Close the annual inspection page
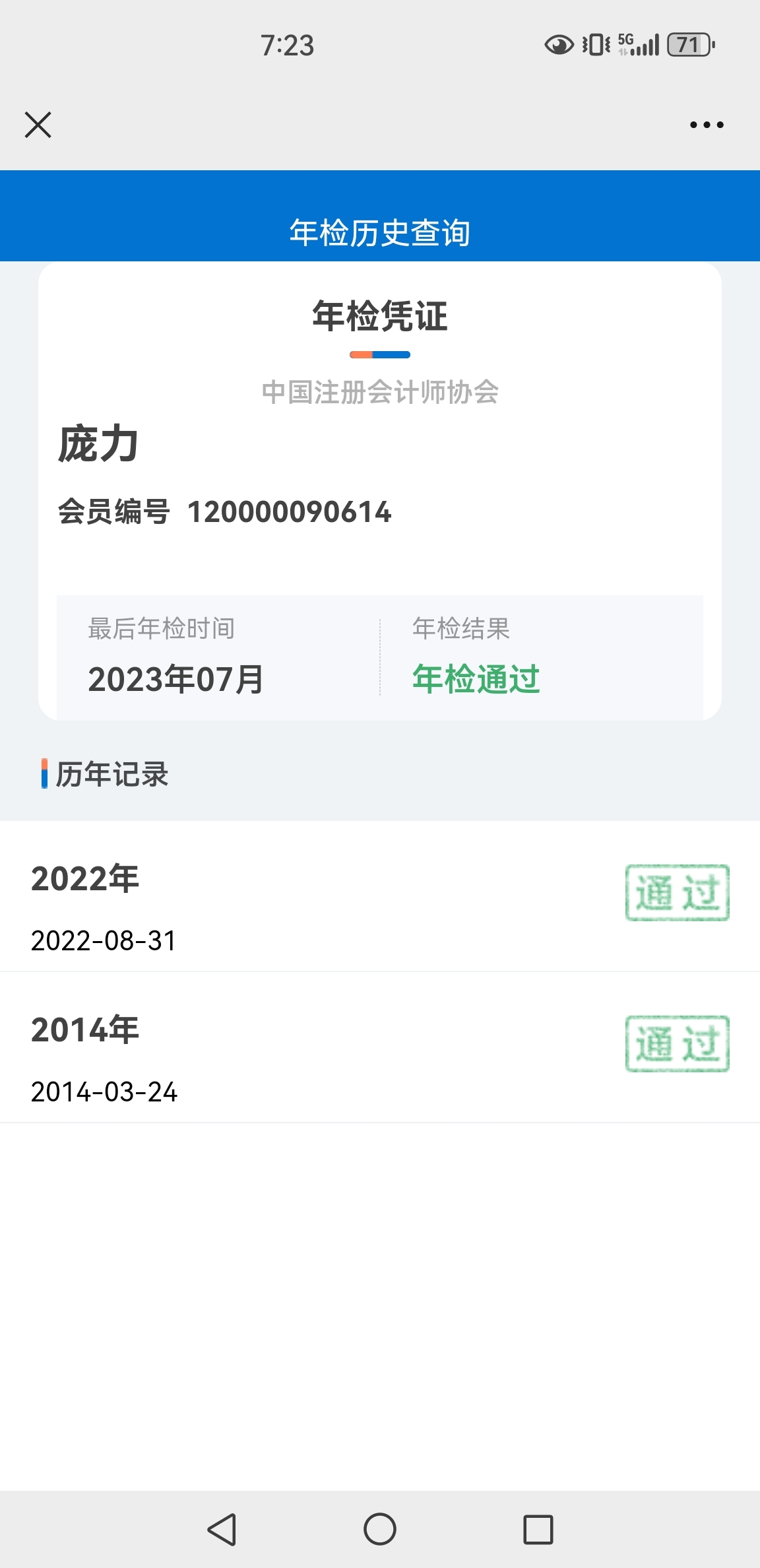Image resolution: width=760 pixels, height=1568 pixels. (38, 125)
